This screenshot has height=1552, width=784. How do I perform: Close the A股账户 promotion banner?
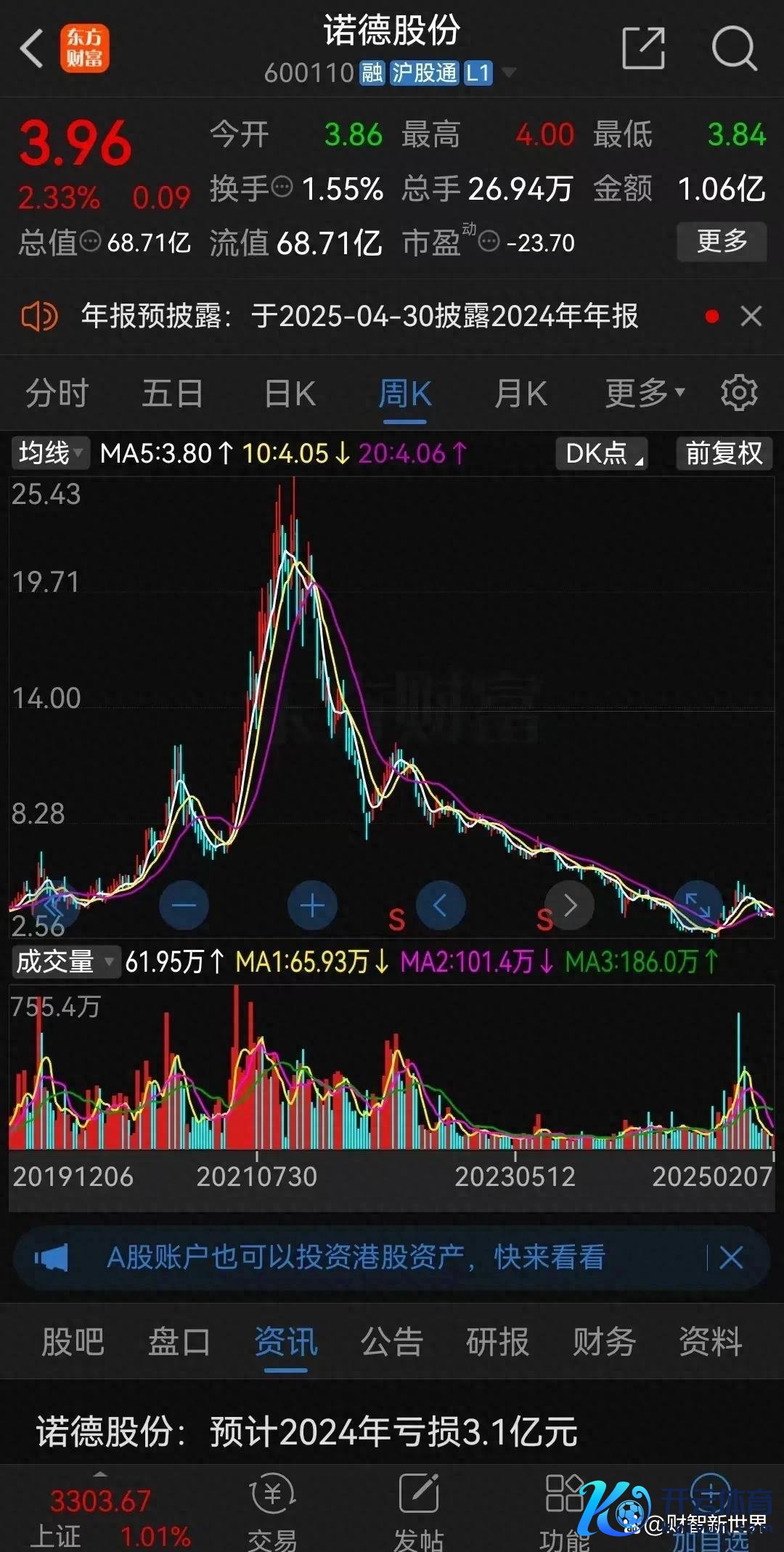(730, 1257)
